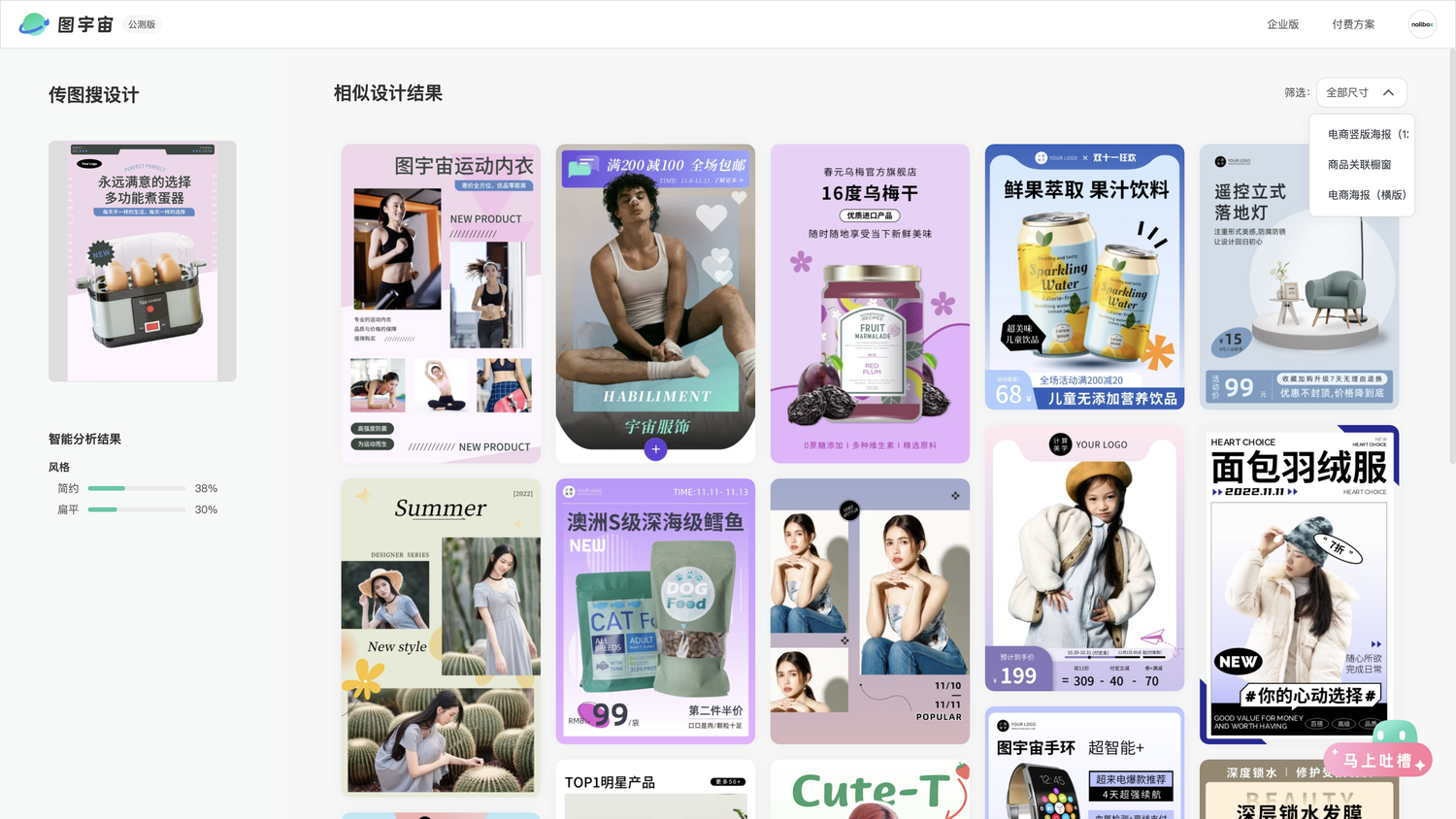The height and width of the screenshot is (819, 1456).
Task: Open the 付费方案 pricing page
Action: tap(1353, 24)
